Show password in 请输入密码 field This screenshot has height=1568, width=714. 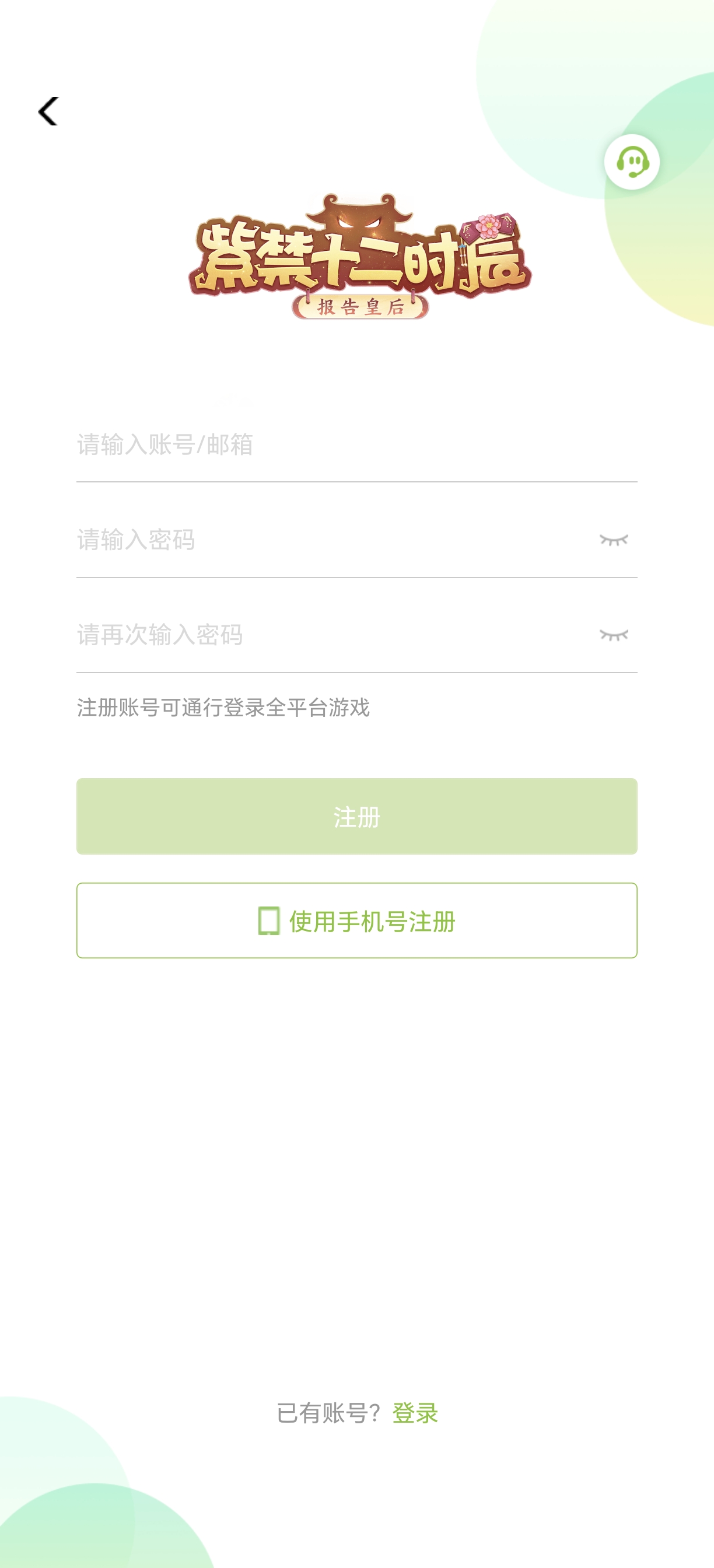point(613,540)
